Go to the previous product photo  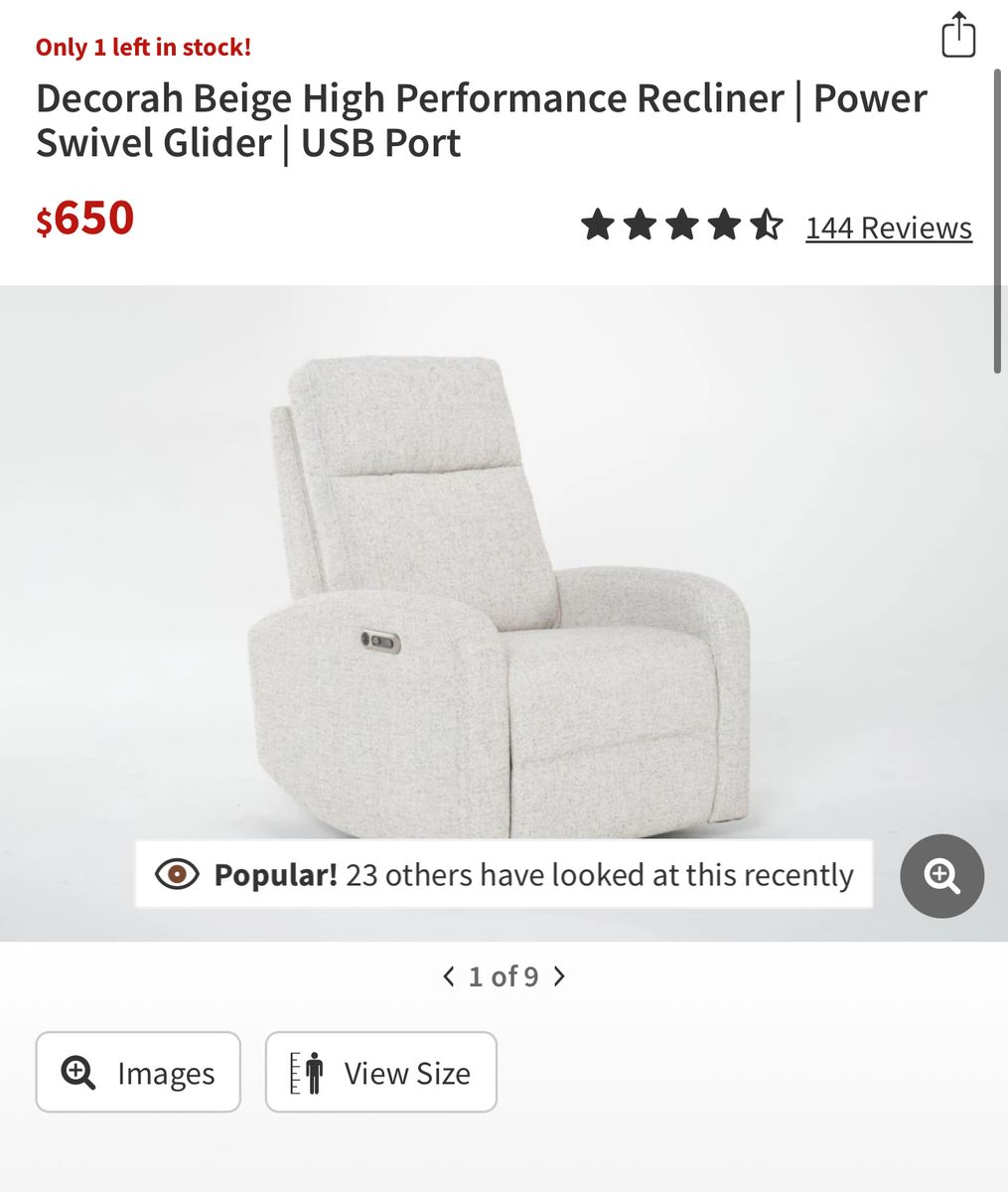[x=449, y=976]
